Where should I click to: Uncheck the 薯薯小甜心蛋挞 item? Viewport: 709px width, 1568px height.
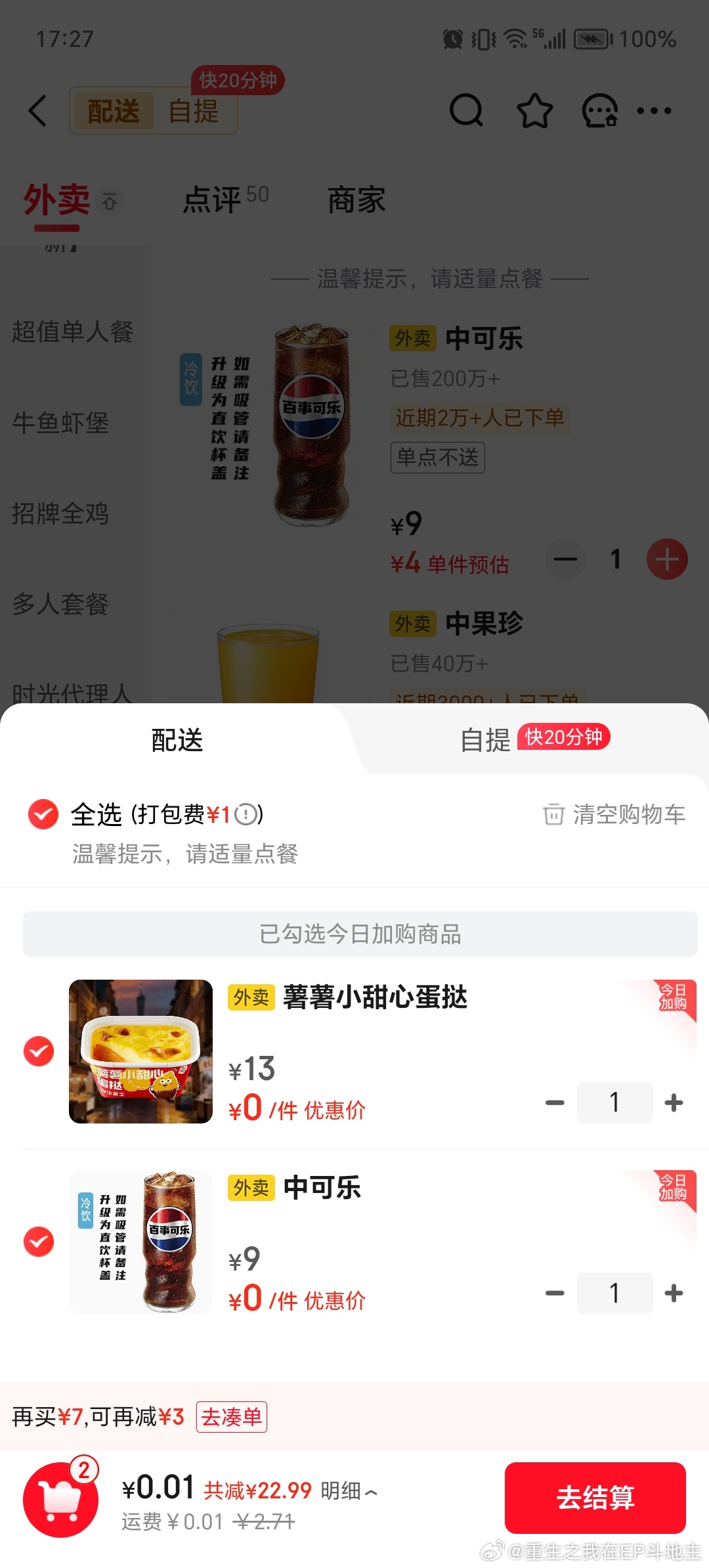click(x=39, y=1051)
